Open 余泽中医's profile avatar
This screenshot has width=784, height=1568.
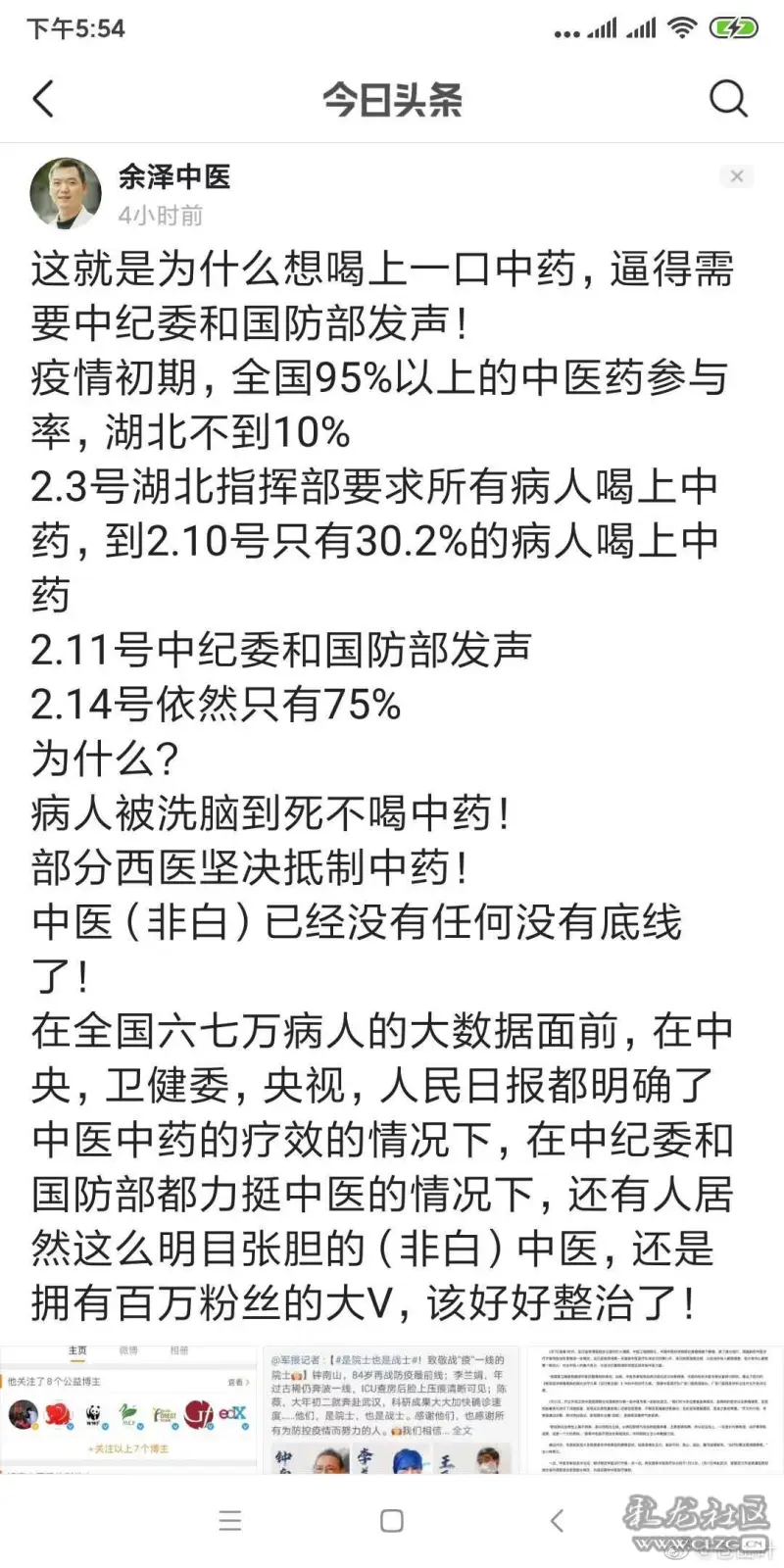pos(66,193)
